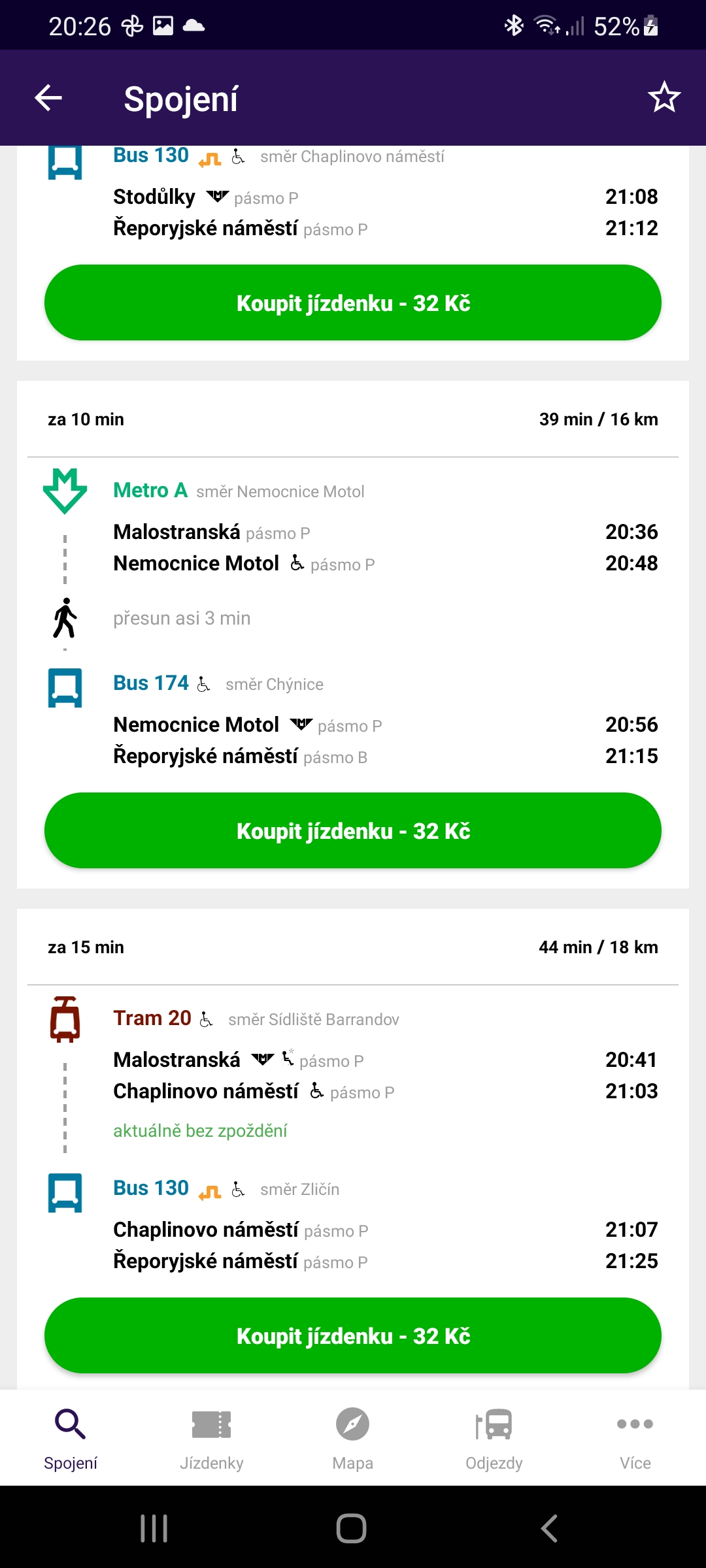Switch to the Odjezdy tab
706x1568 pixels.
(x=494, y=1437)
